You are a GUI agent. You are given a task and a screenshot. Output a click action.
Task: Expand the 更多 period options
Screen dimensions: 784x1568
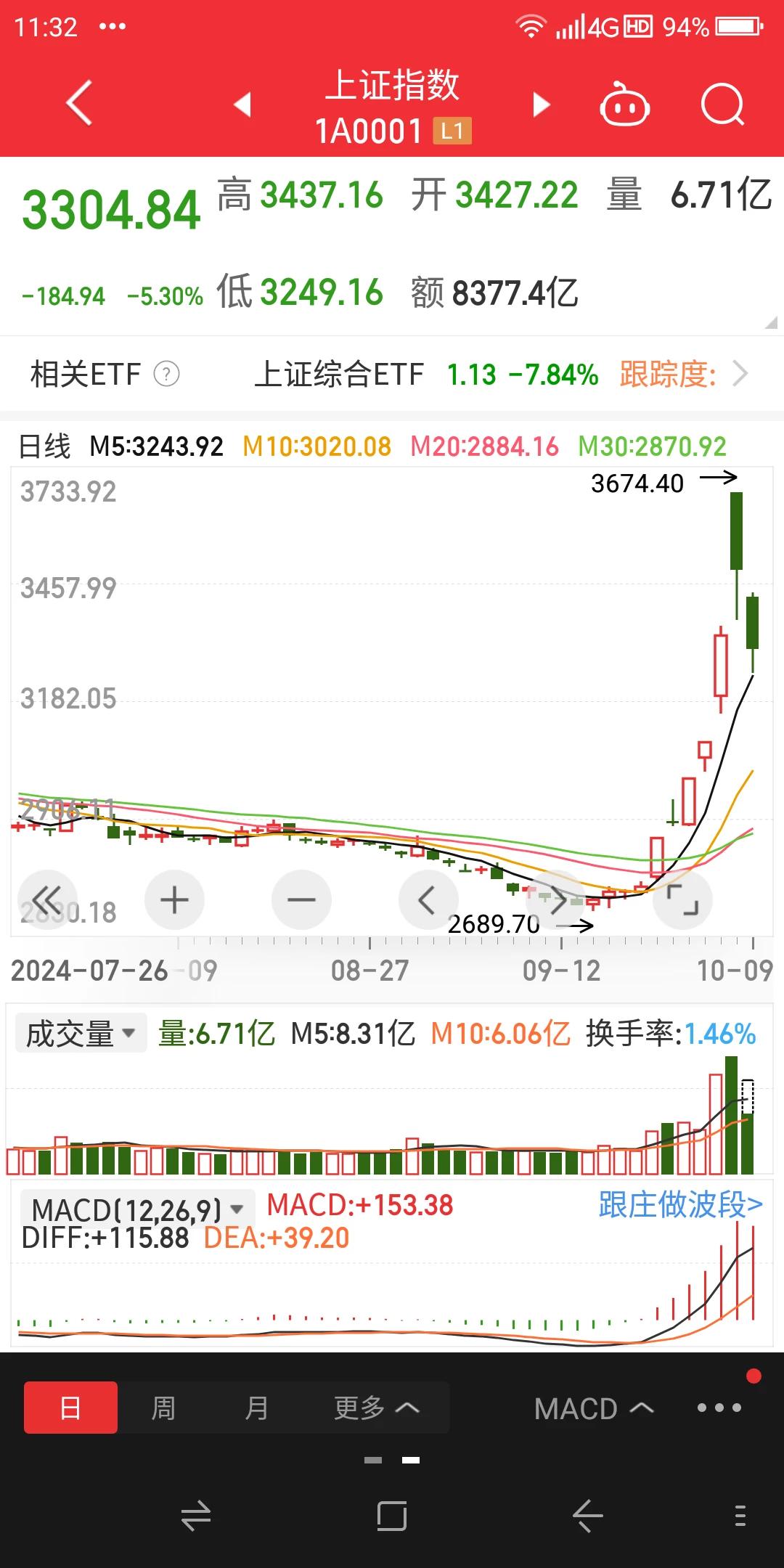[376, 1408]
